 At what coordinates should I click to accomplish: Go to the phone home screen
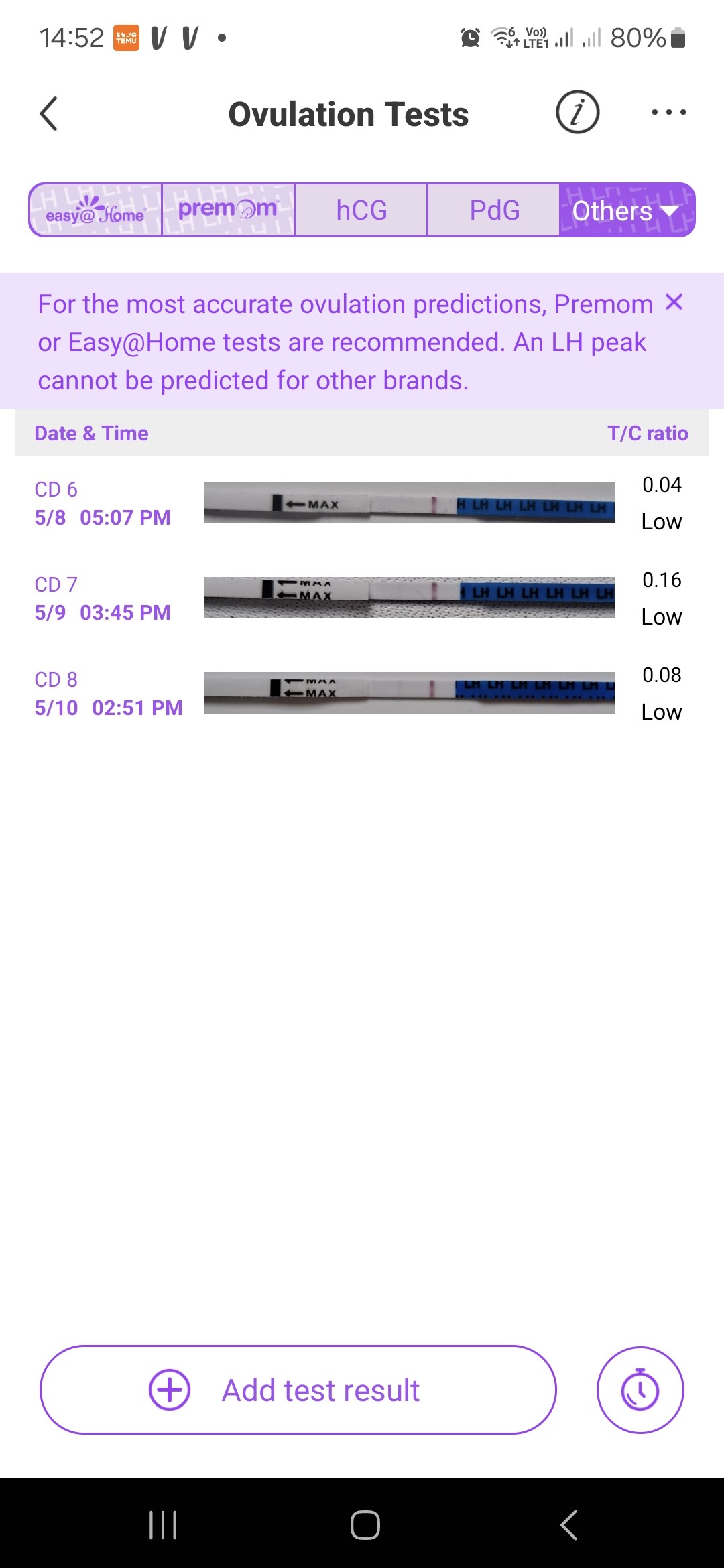[x=365, y=1525]
